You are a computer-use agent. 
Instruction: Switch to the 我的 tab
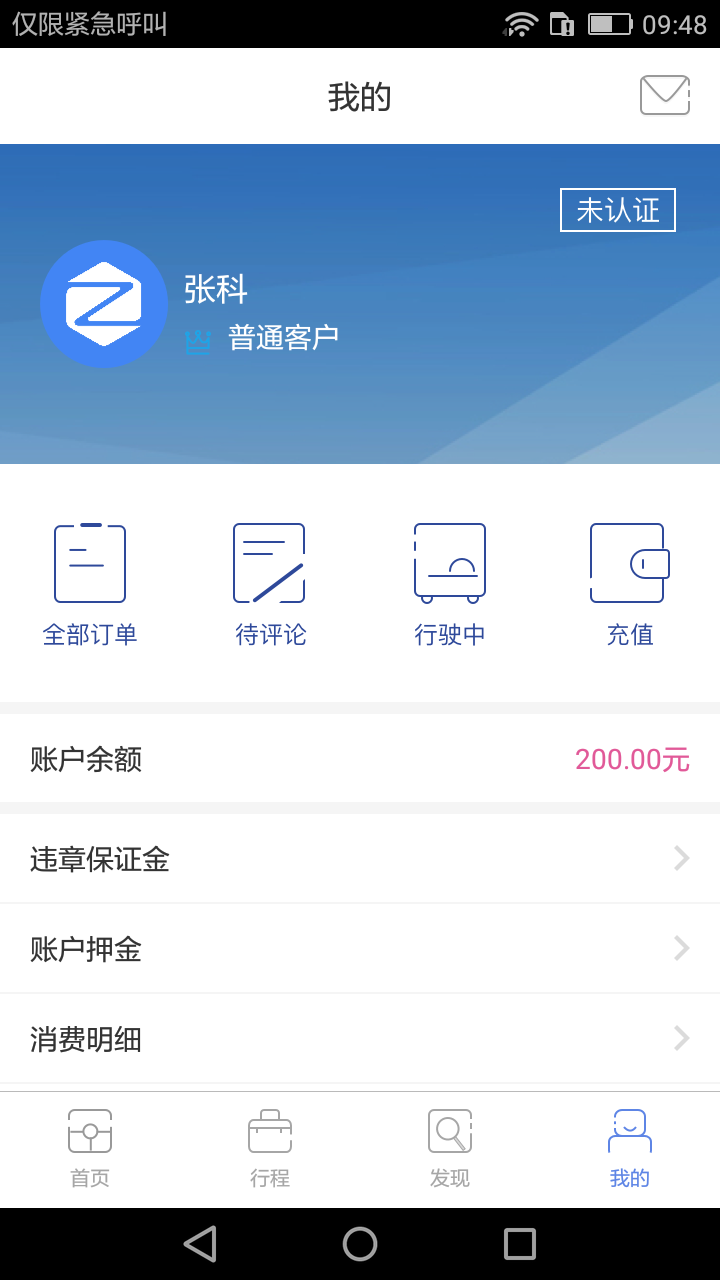pos(629,1148)
